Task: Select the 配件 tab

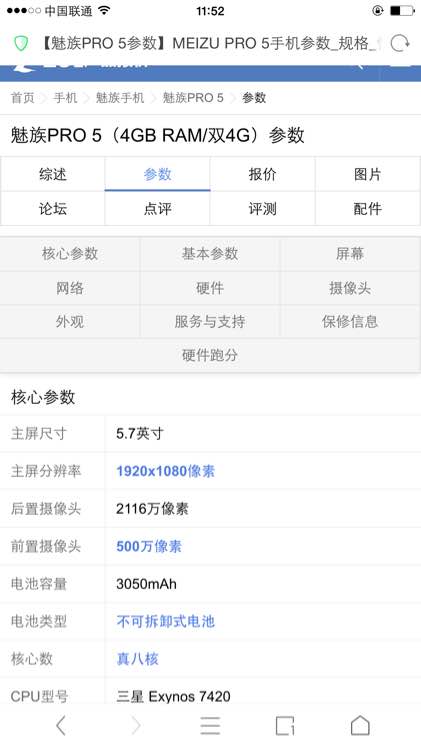Action: 367,209
